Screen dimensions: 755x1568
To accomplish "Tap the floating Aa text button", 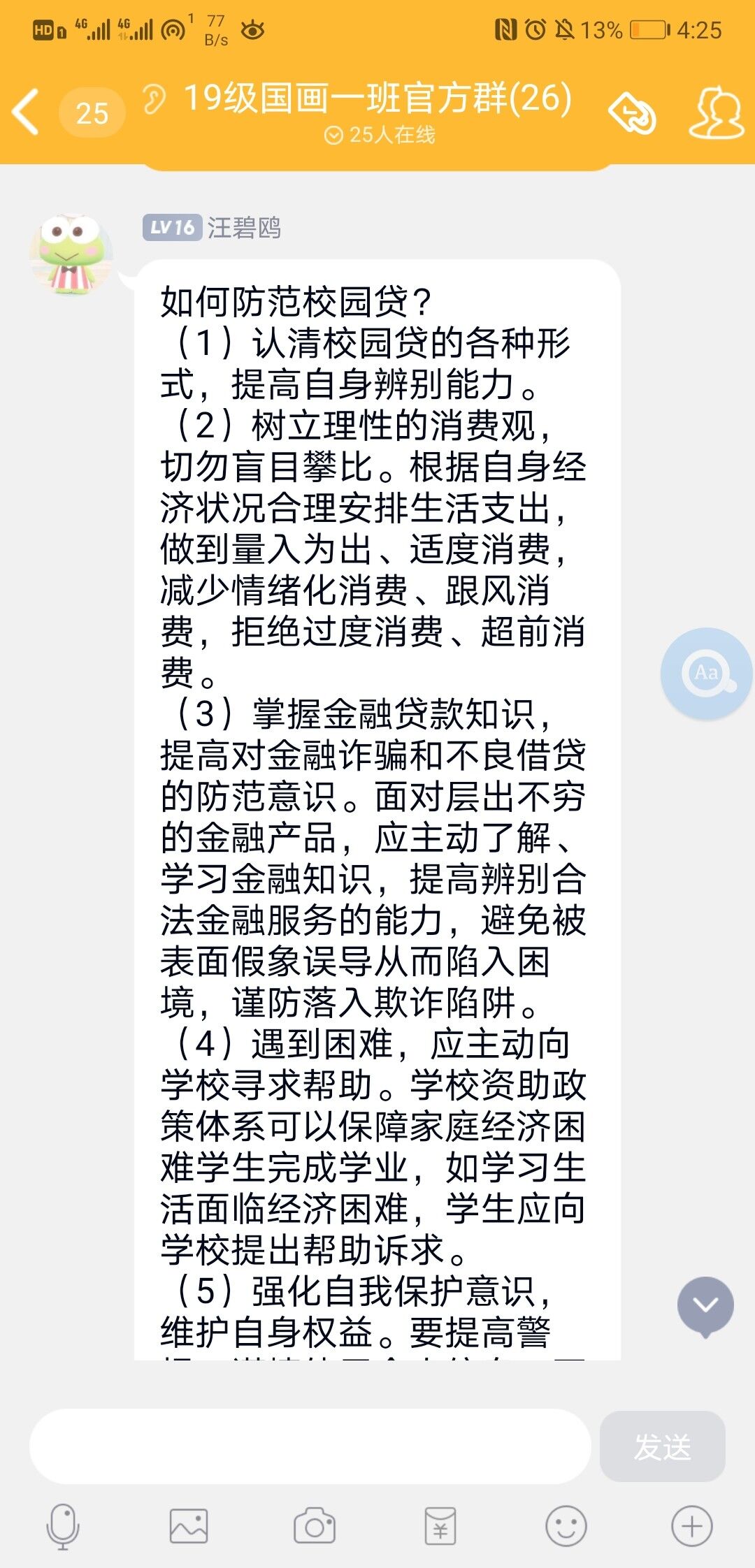I will tap(706, 674).
